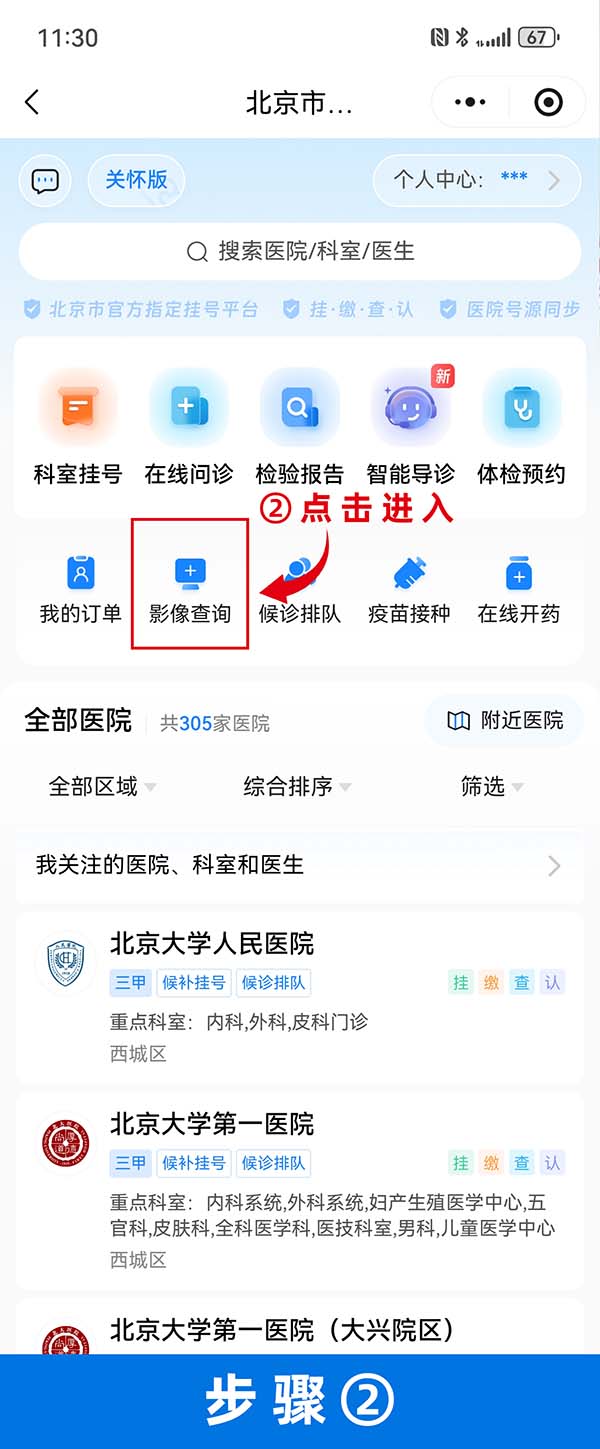Open the message chat bubble icon
600x1449 pixels.
point(45,181)
